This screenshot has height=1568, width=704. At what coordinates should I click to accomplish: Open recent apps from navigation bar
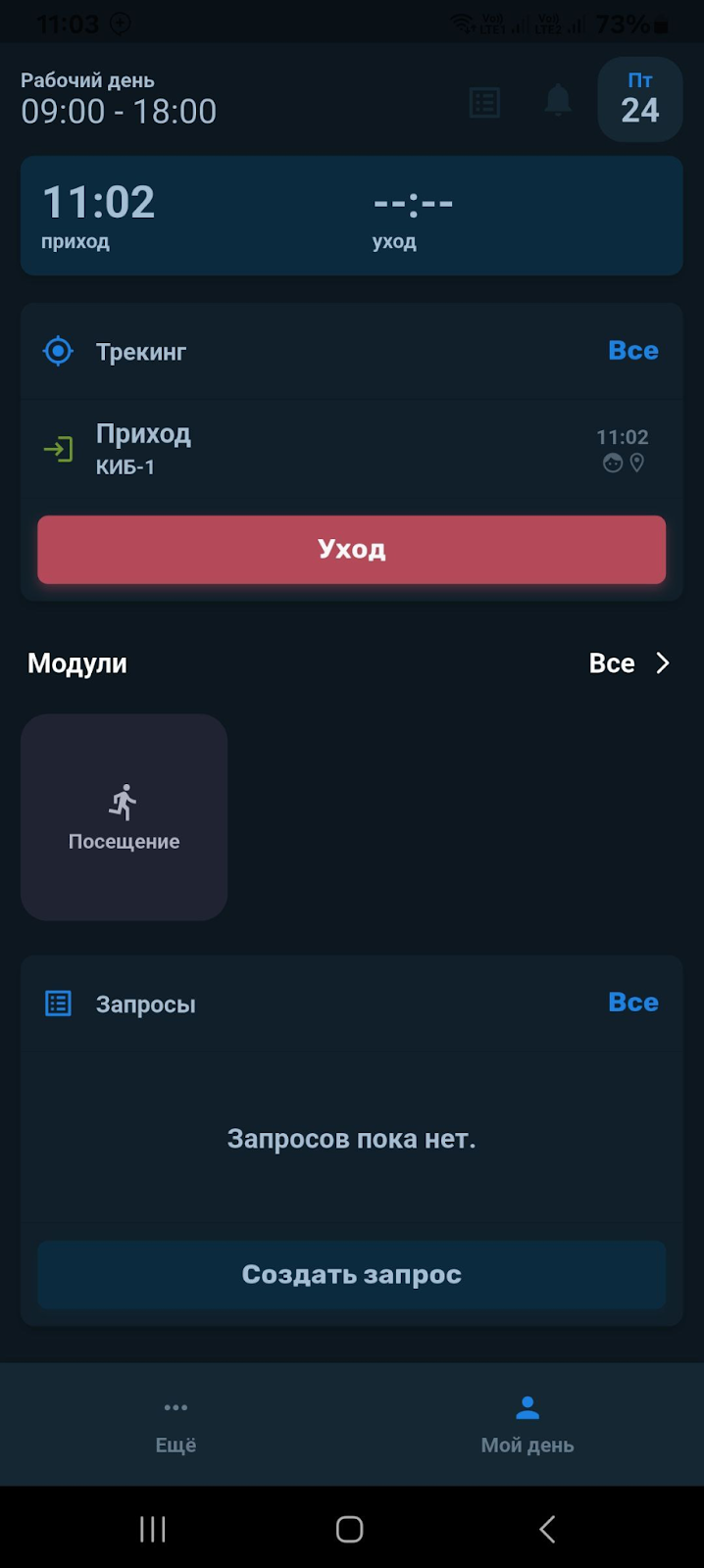coord(153,1529)
